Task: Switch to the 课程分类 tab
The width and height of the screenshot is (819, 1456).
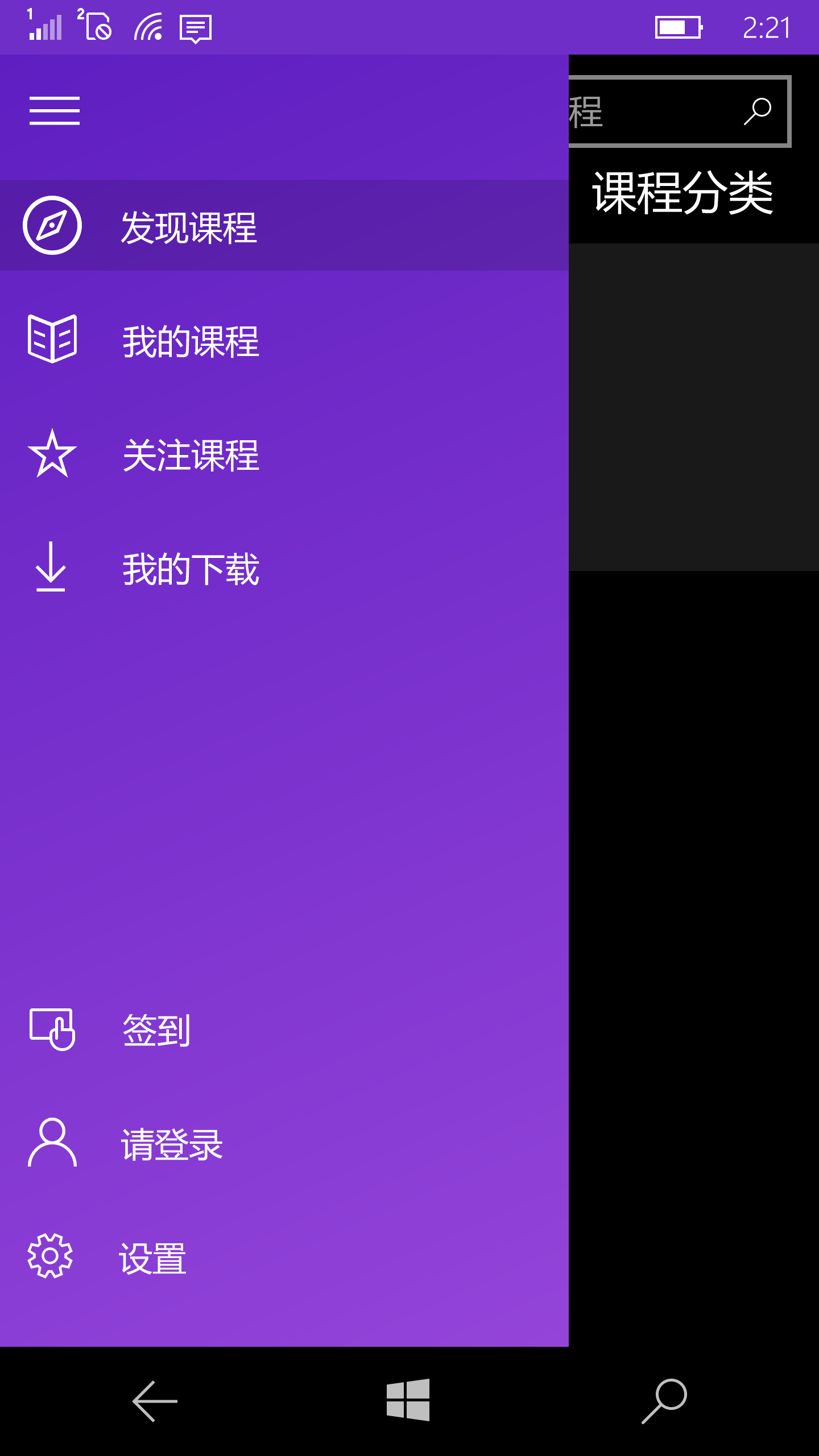Action: point(682,193)
